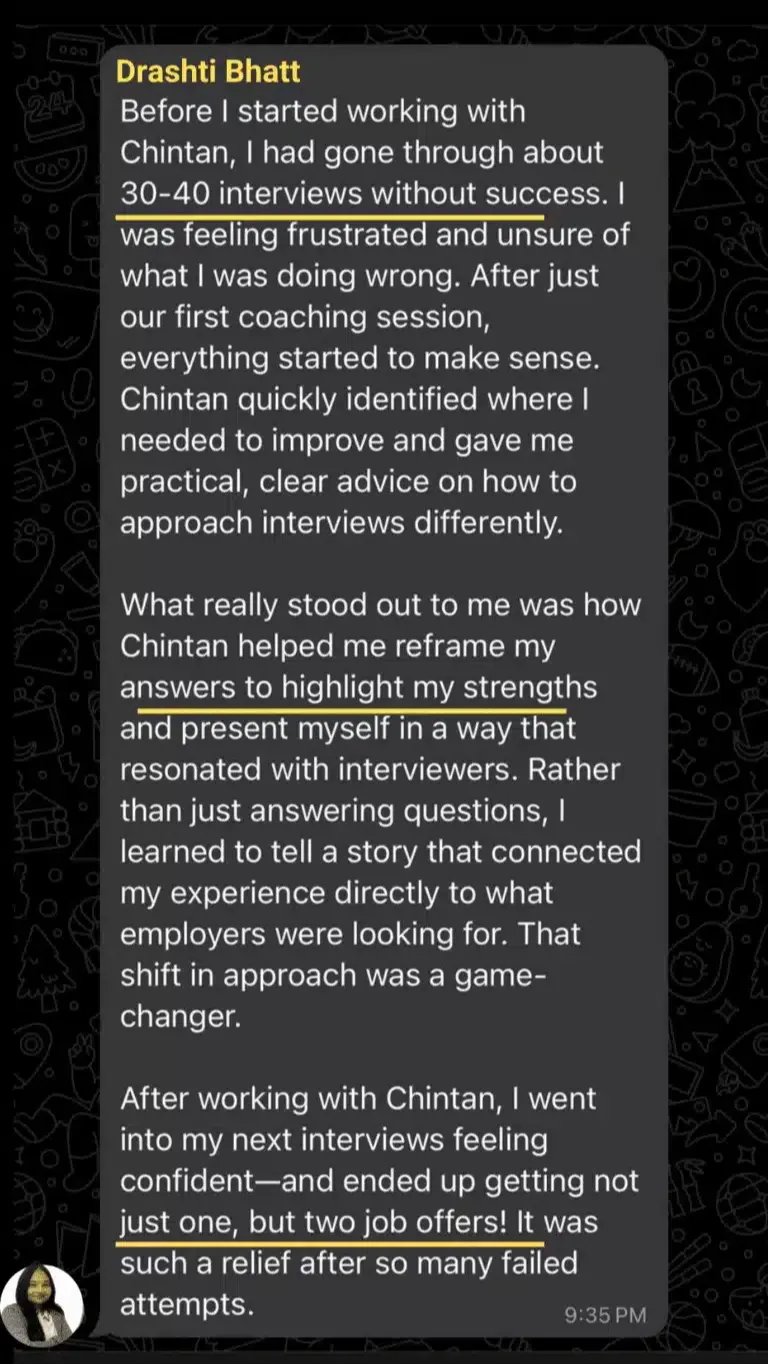Tap the sender name Drashti Bhatt
Screen dimensions: 768x1365
tap(208, 72)
